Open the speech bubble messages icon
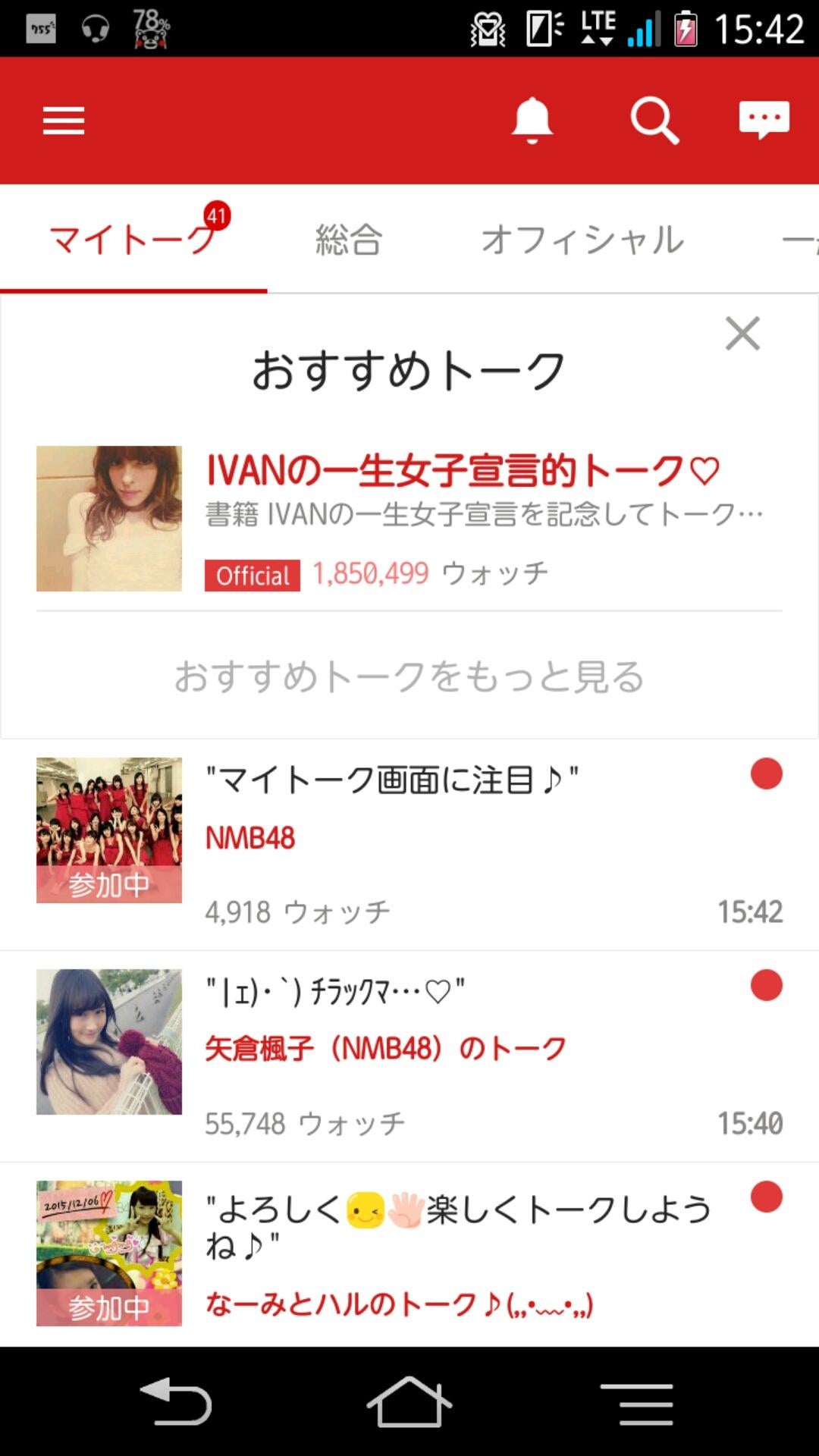This screenshot has height=1456, width=819. (x=764, y=121)
